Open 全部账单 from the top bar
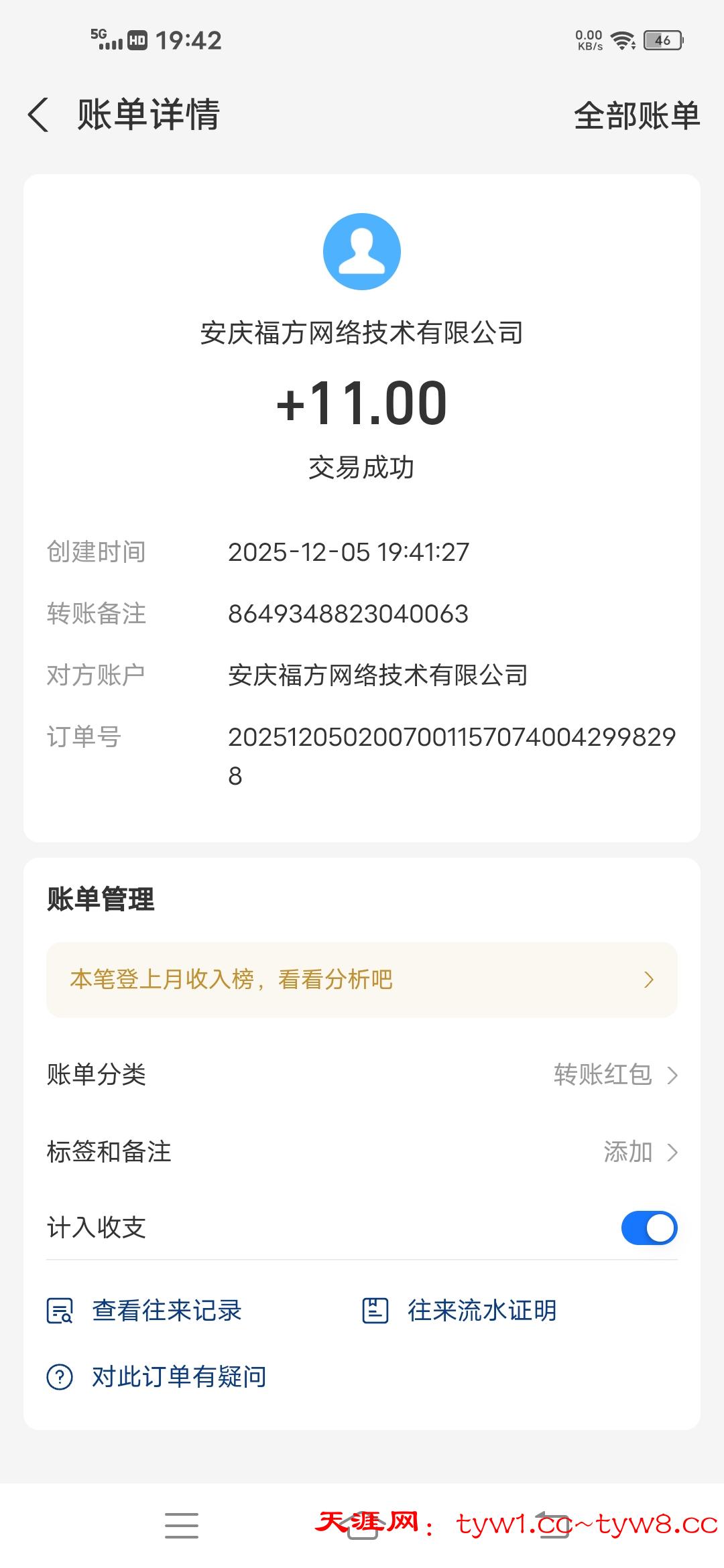724x1568 pixels. tap(637, 114)
